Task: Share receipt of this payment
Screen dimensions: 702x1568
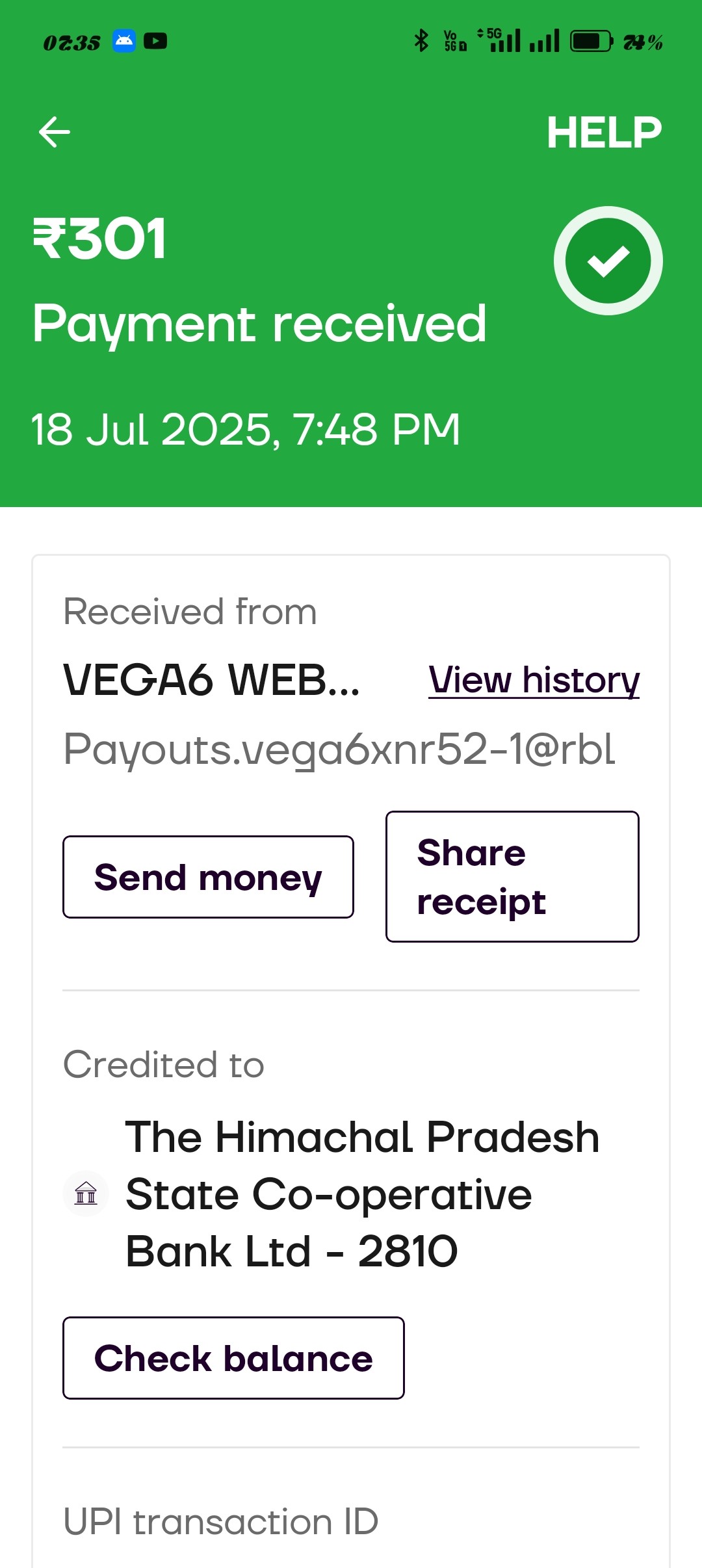Action: coord(512,876)
